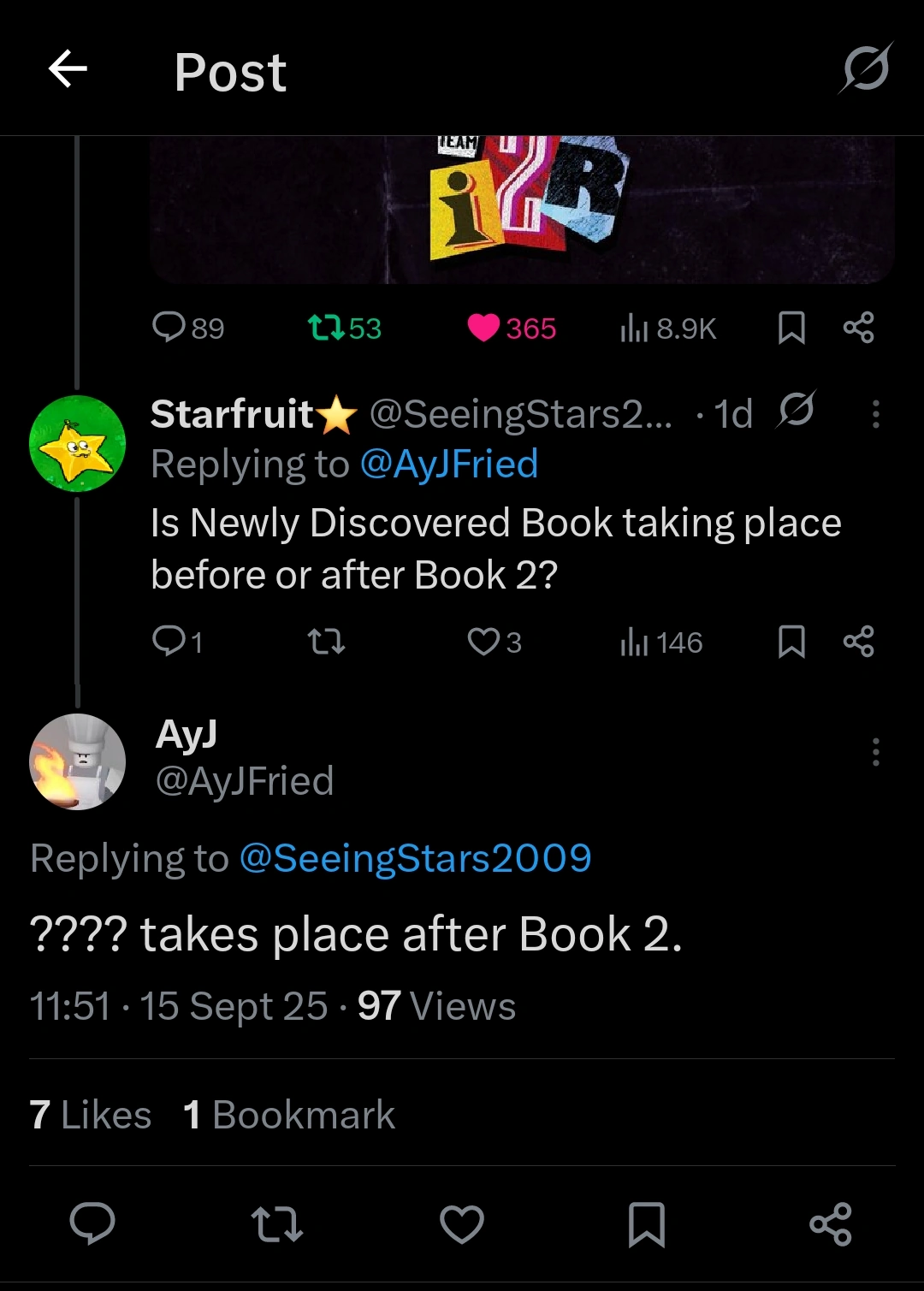Like AyJ's reply via the bottom heart icon
This screenshot has height=1291, width=924.
462,1223
